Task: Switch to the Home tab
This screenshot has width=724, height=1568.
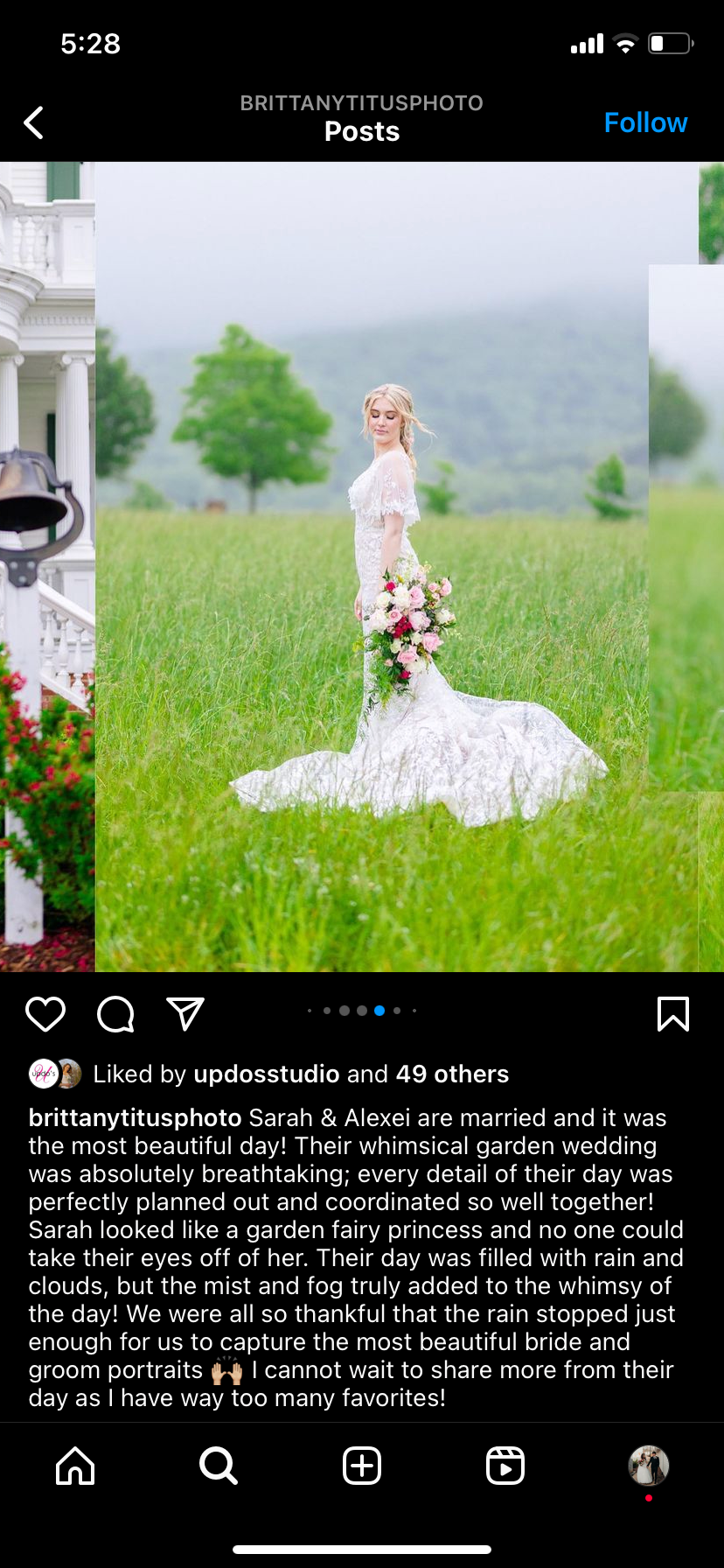Action: pos(75,1465)
